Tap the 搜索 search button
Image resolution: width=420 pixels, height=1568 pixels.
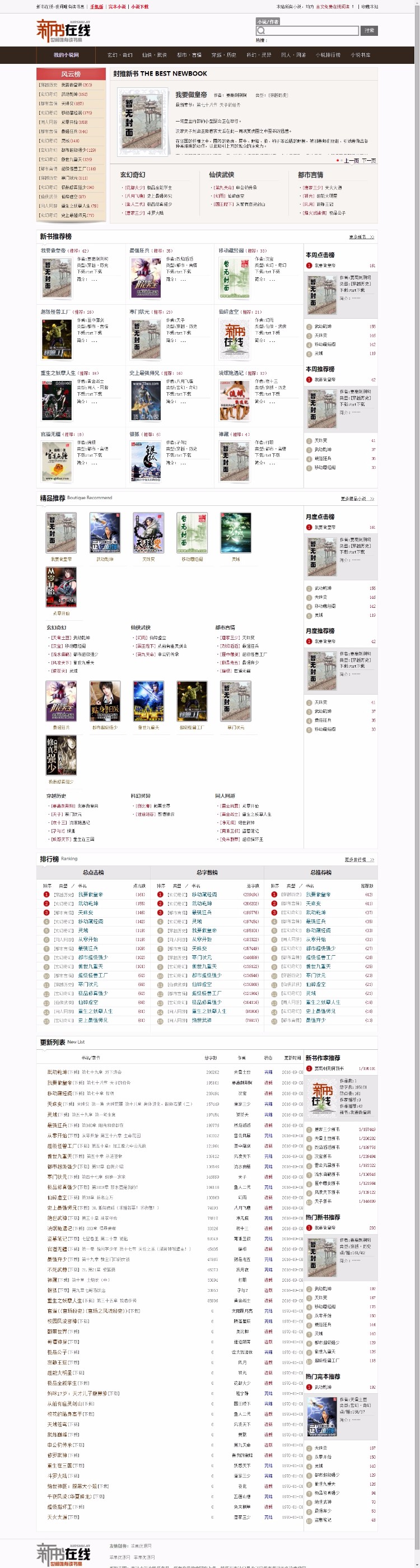click(369, 30)
